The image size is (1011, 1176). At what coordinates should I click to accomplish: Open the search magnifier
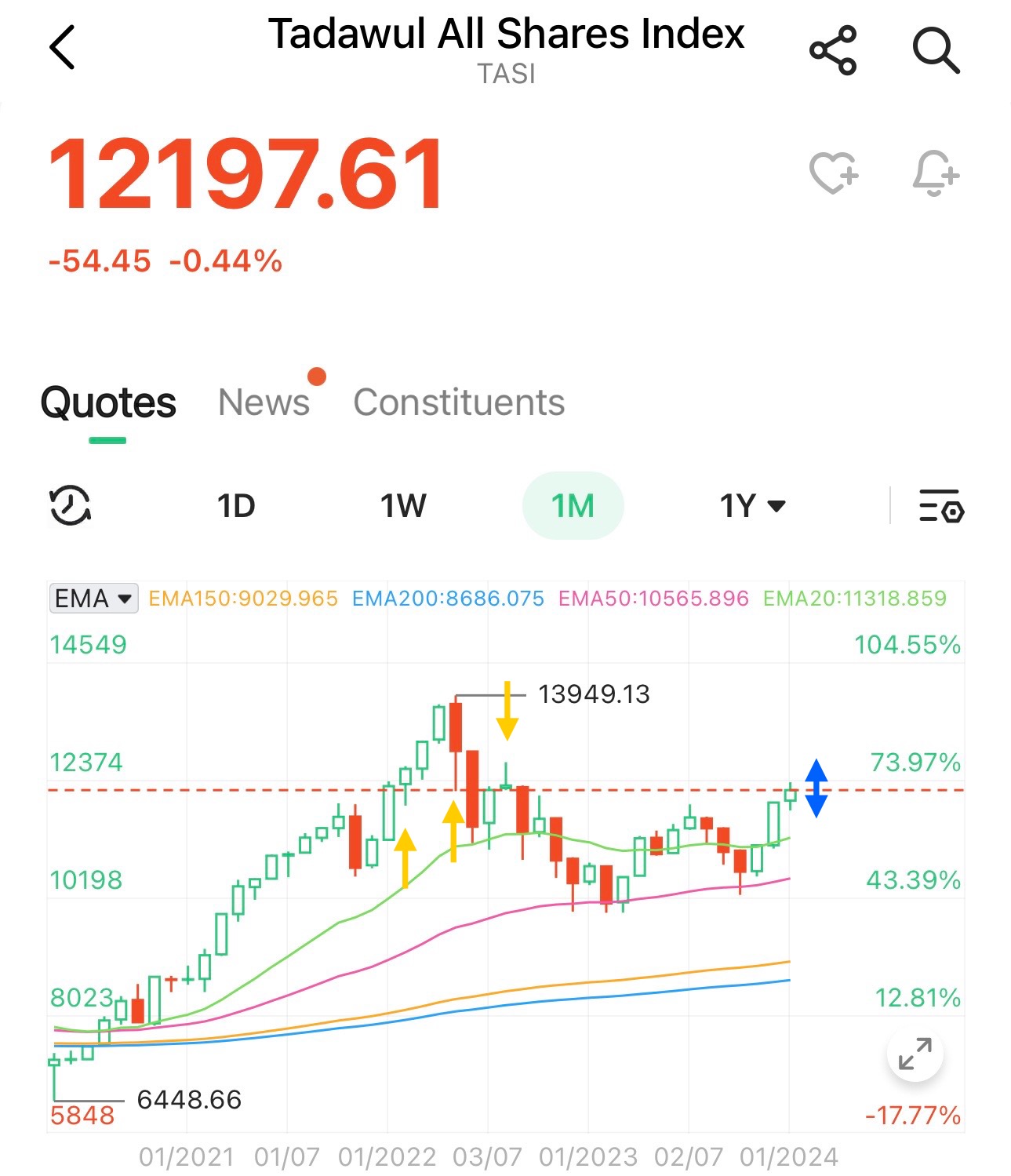tap(936, 50)
